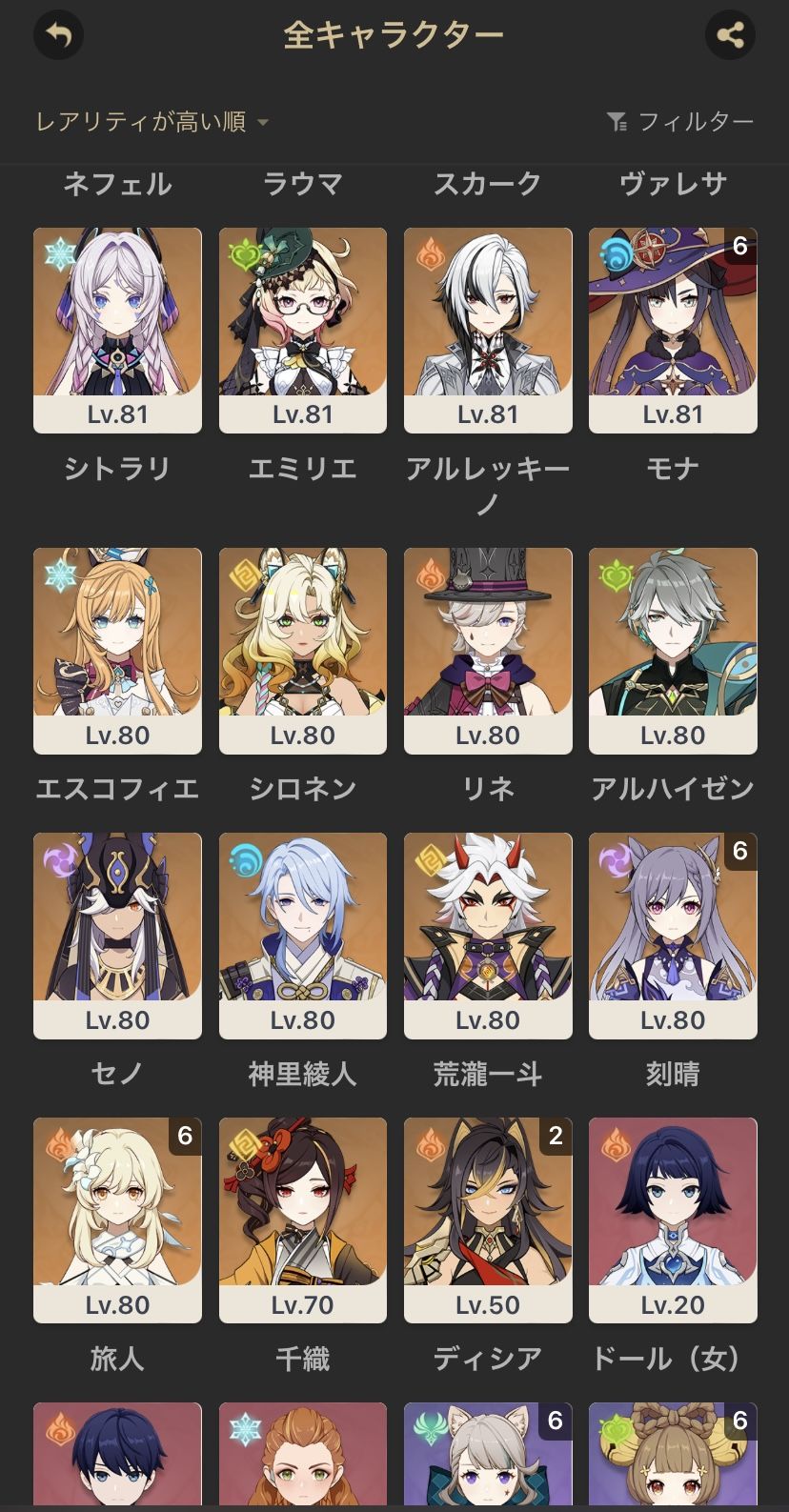
Task: Open the 旅人 character card
Action: 117,1220
